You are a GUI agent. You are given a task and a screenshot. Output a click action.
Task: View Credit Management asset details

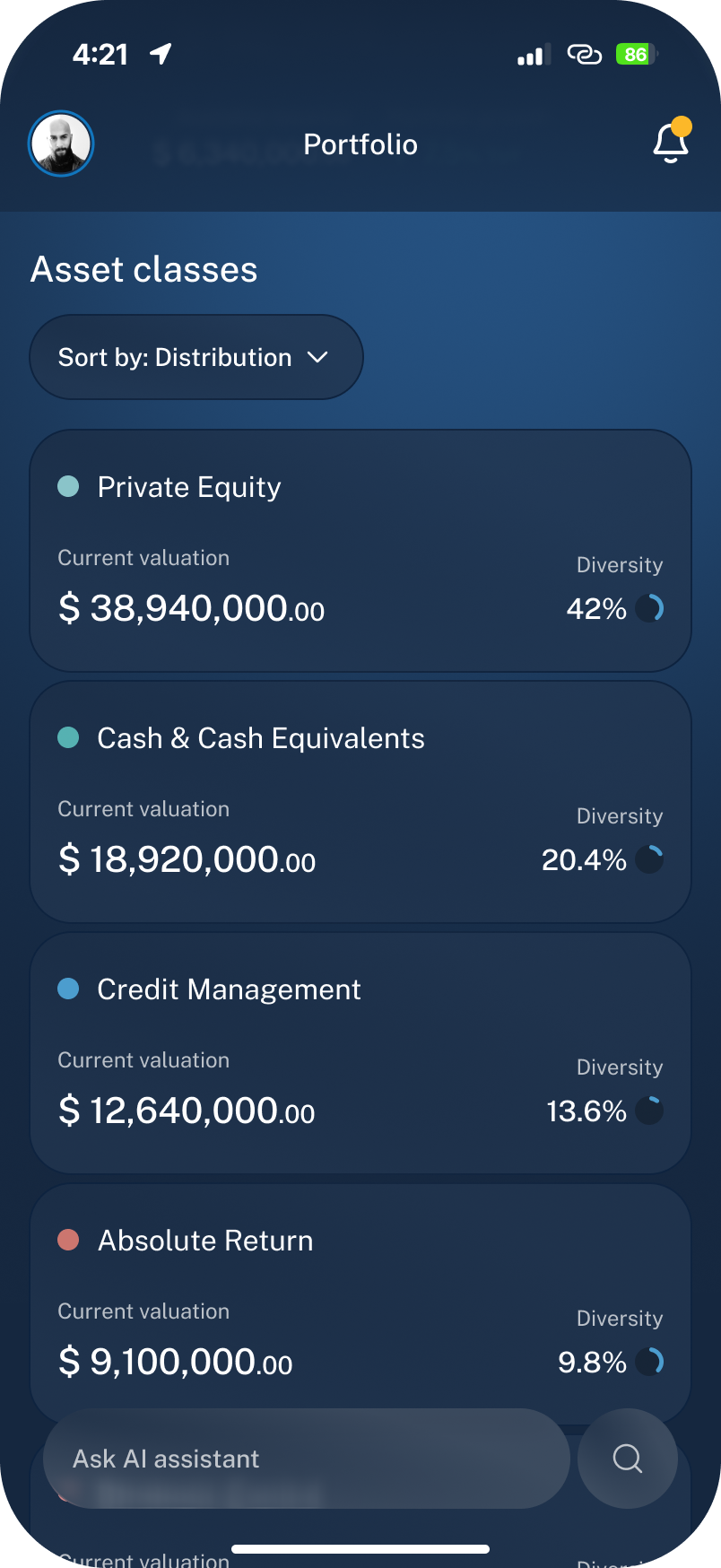click(x=360, y=1053)
